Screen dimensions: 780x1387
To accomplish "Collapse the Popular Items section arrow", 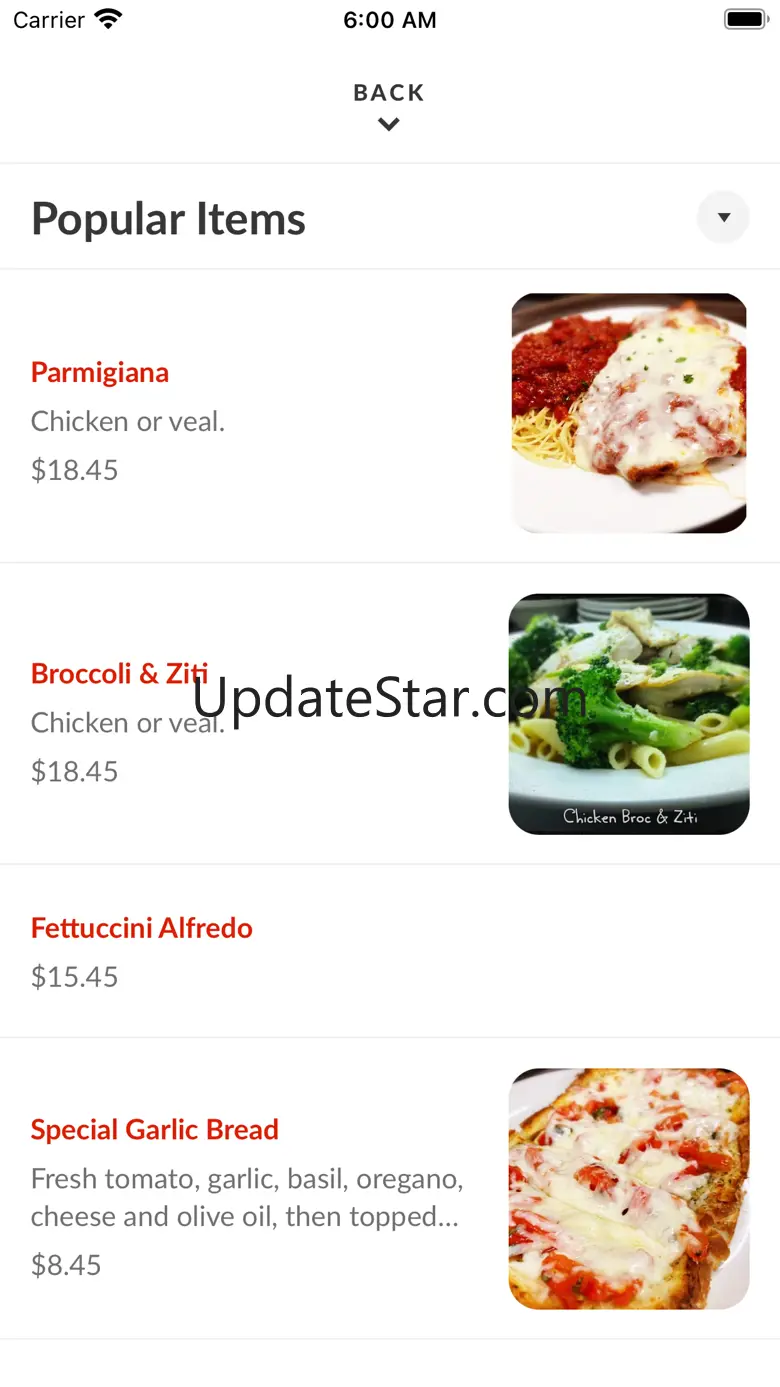I will click(x=723, y=217).
